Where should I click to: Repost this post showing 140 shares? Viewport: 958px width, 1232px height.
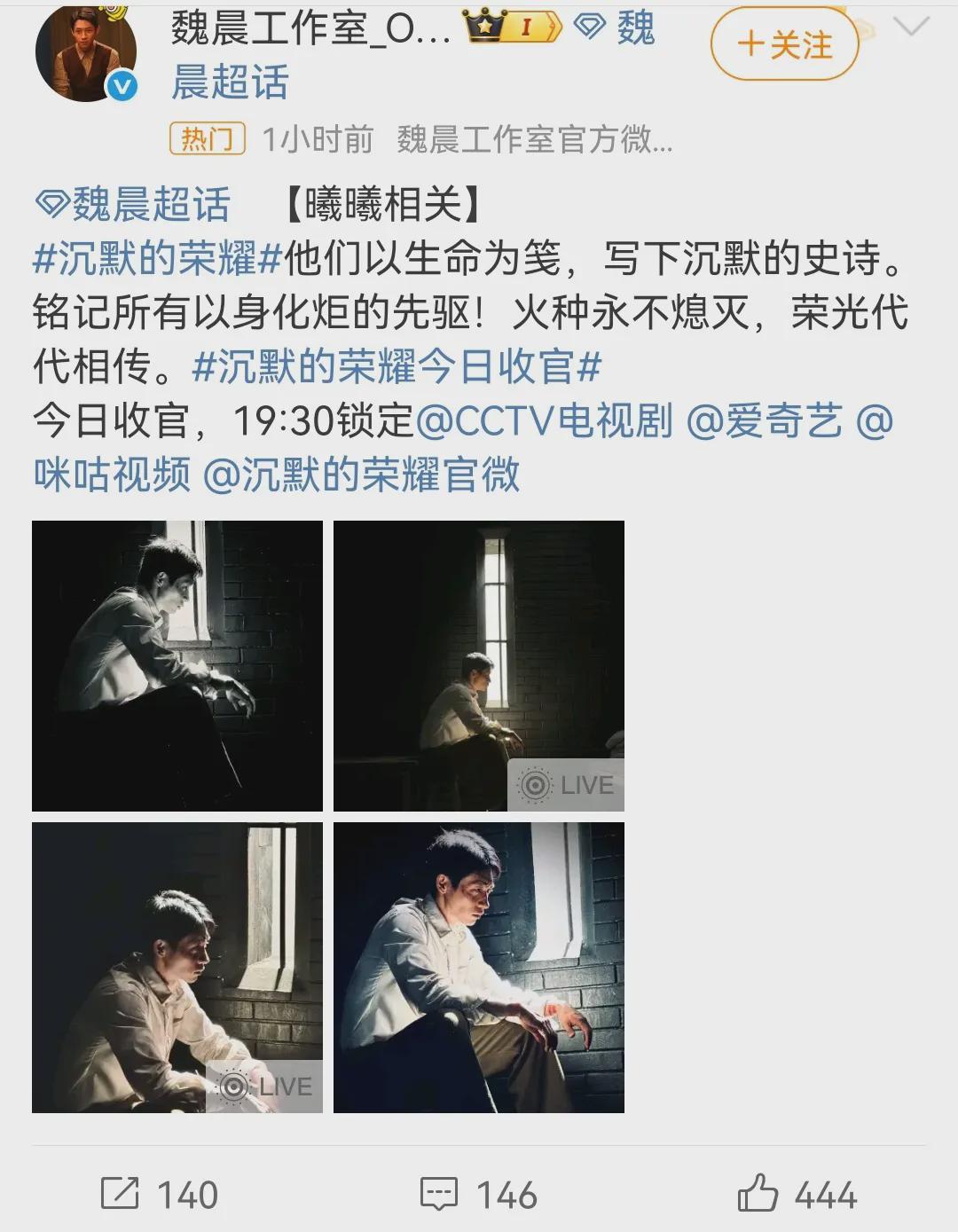[x=160, y=1194]
